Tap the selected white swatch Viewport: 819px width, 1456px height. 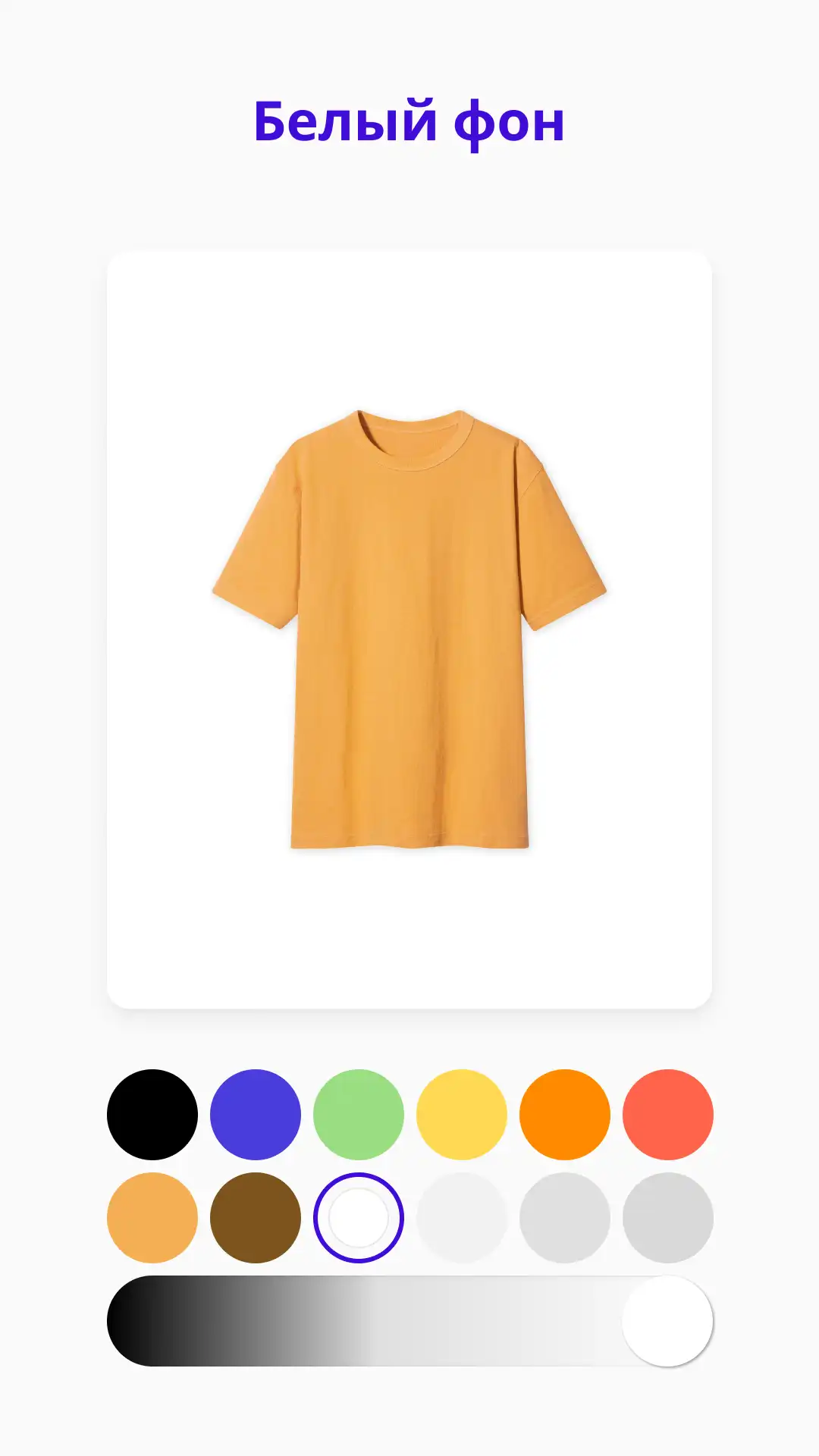pyautogui.click(x=359, y=1217)
